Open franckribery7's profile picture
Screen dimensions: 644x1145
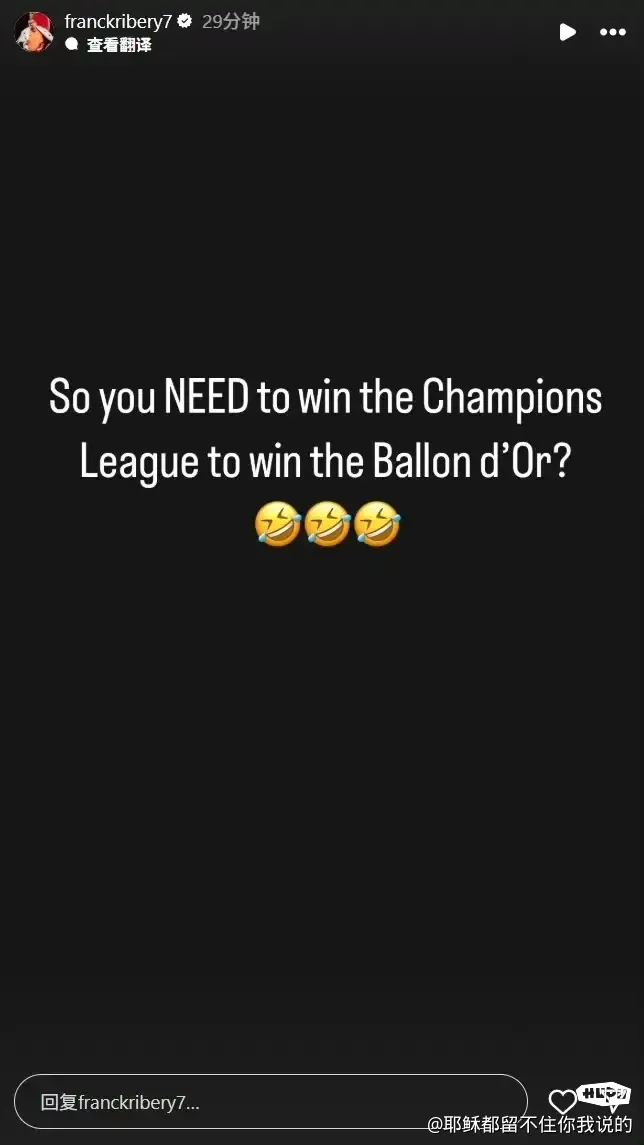click(x=33, y=32)
